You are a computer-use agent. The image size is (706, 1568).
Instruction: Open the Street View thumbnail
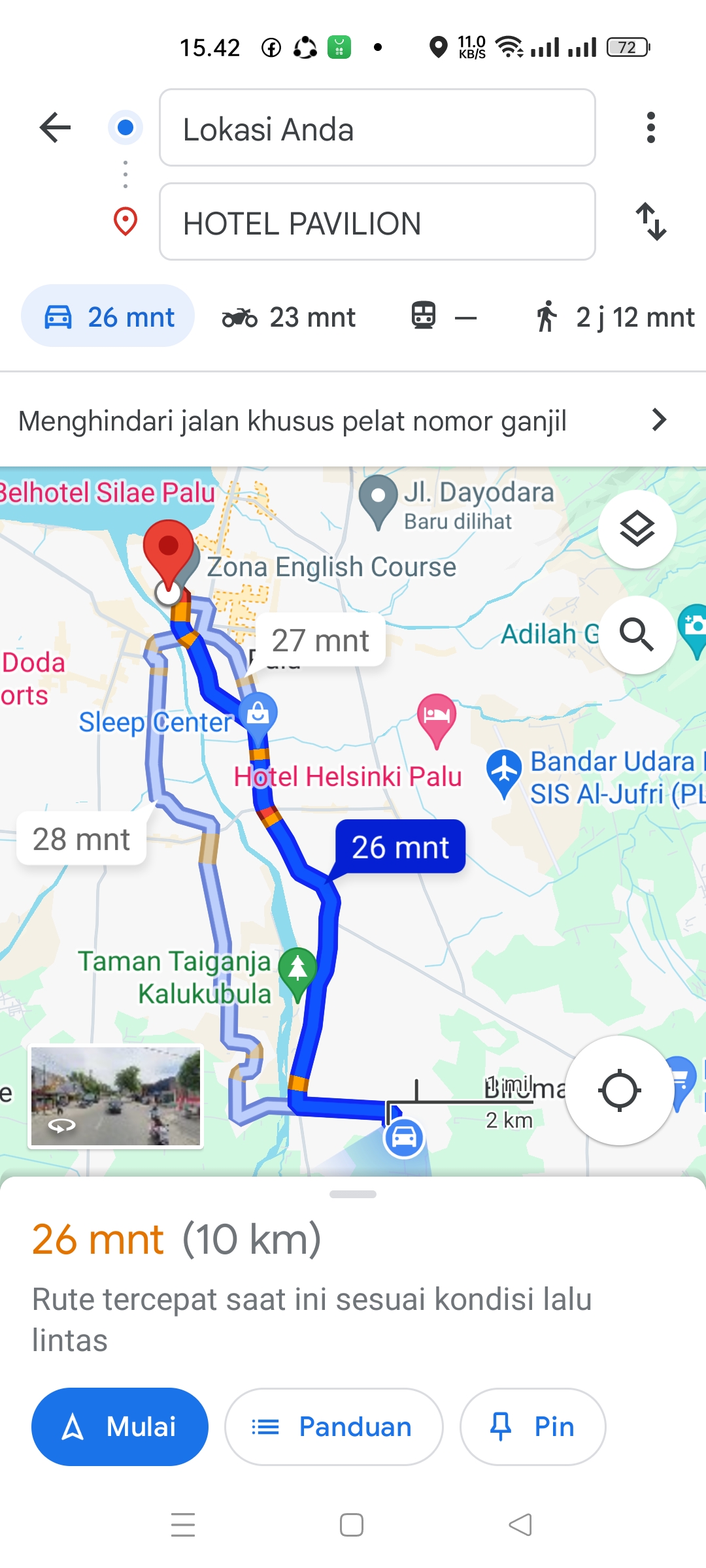click(116, 1096)
